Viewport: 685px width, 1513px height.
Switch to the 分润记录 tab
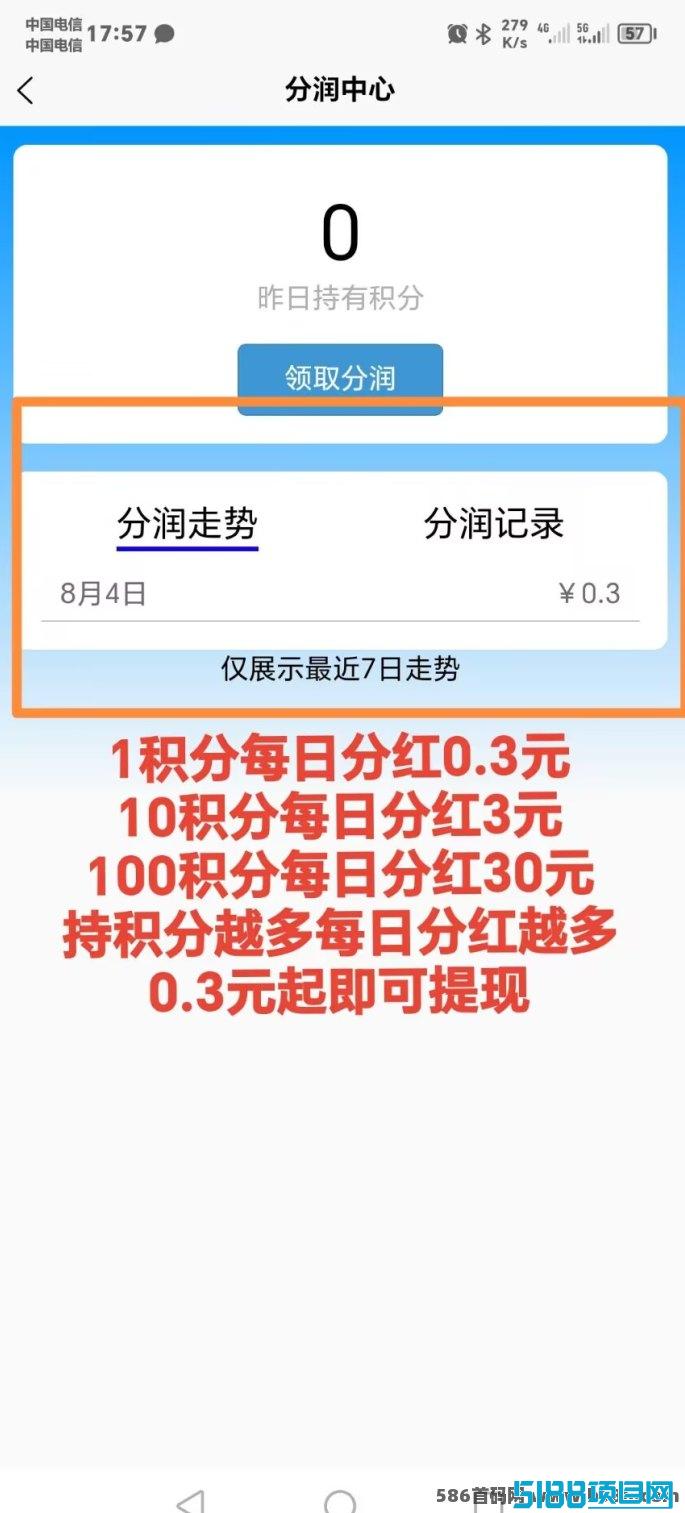494,524
